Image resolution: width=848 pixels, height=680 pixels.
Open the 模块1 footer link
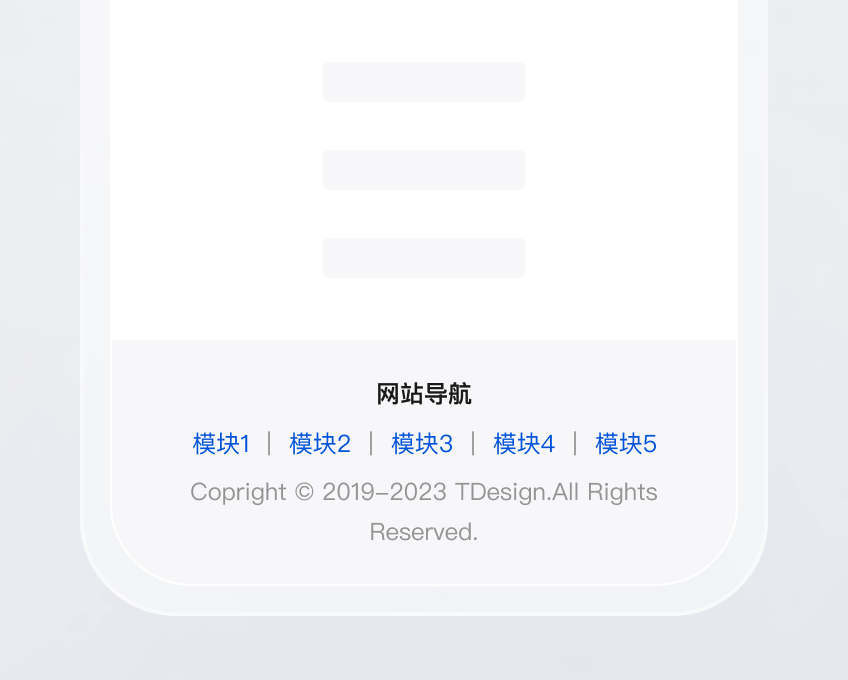click(x=221, y=443)
